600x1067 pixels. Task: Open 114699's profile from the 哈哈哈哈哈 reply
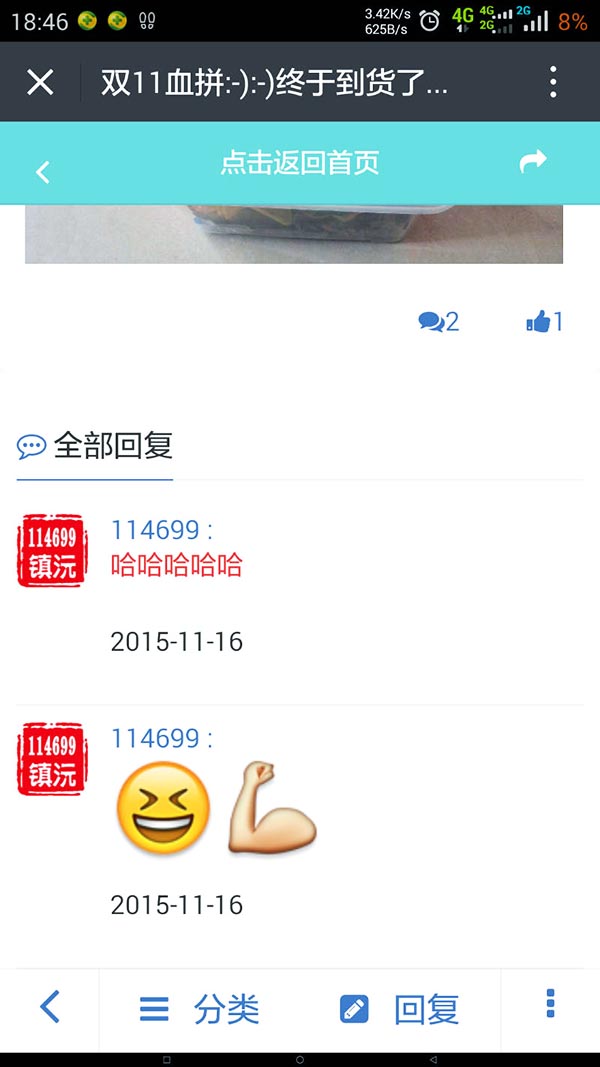(x=162, y=529)
